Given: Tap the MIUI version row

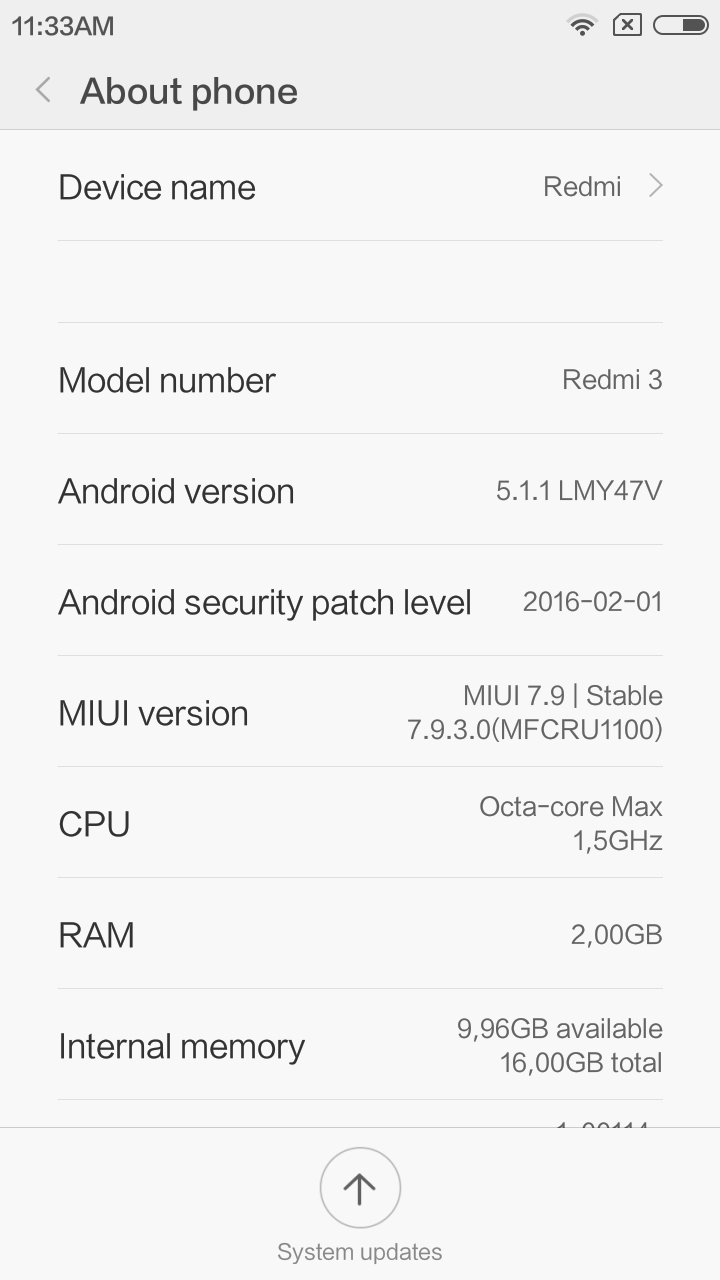Looking at the screenshot, I should (x=360, y=713).
